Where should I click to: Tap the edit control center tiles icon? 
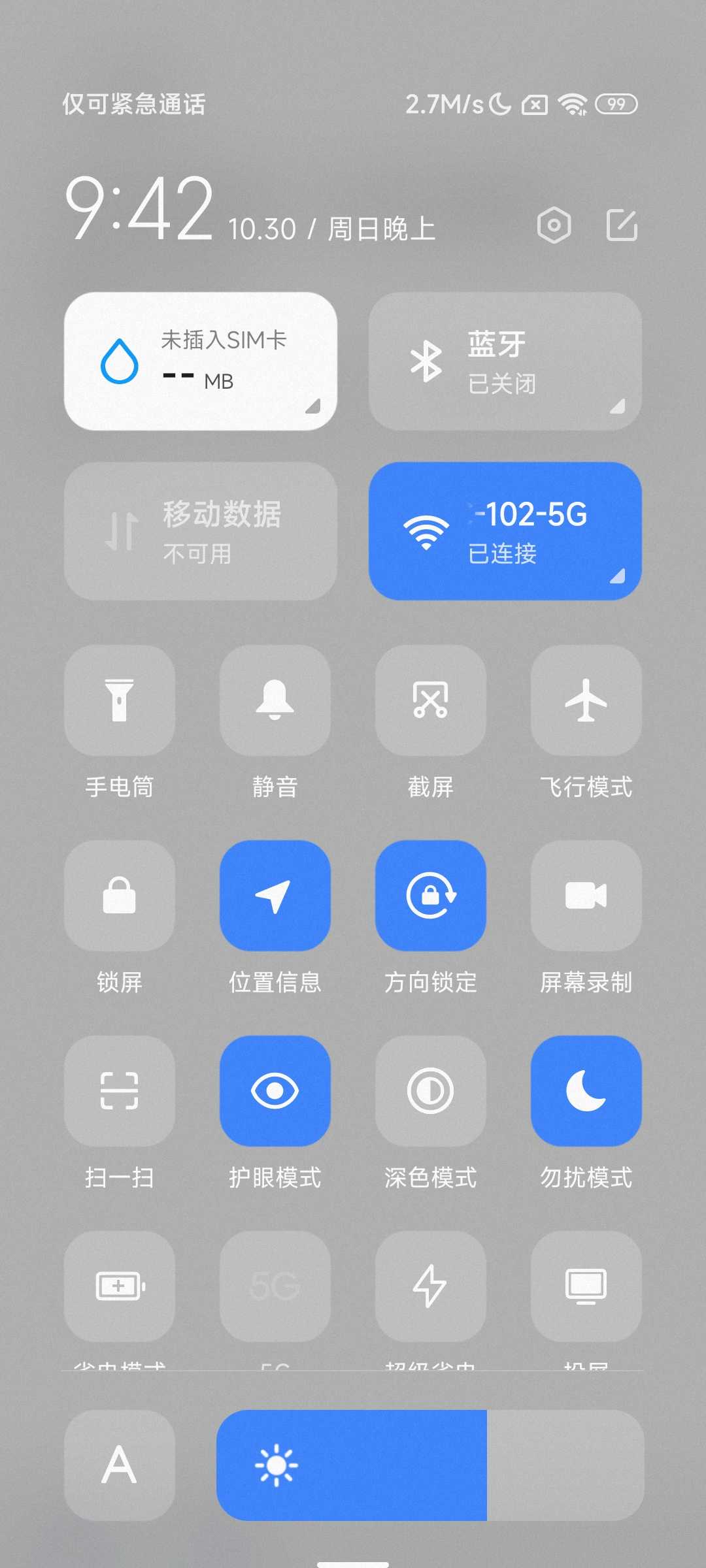coord(622,225)
